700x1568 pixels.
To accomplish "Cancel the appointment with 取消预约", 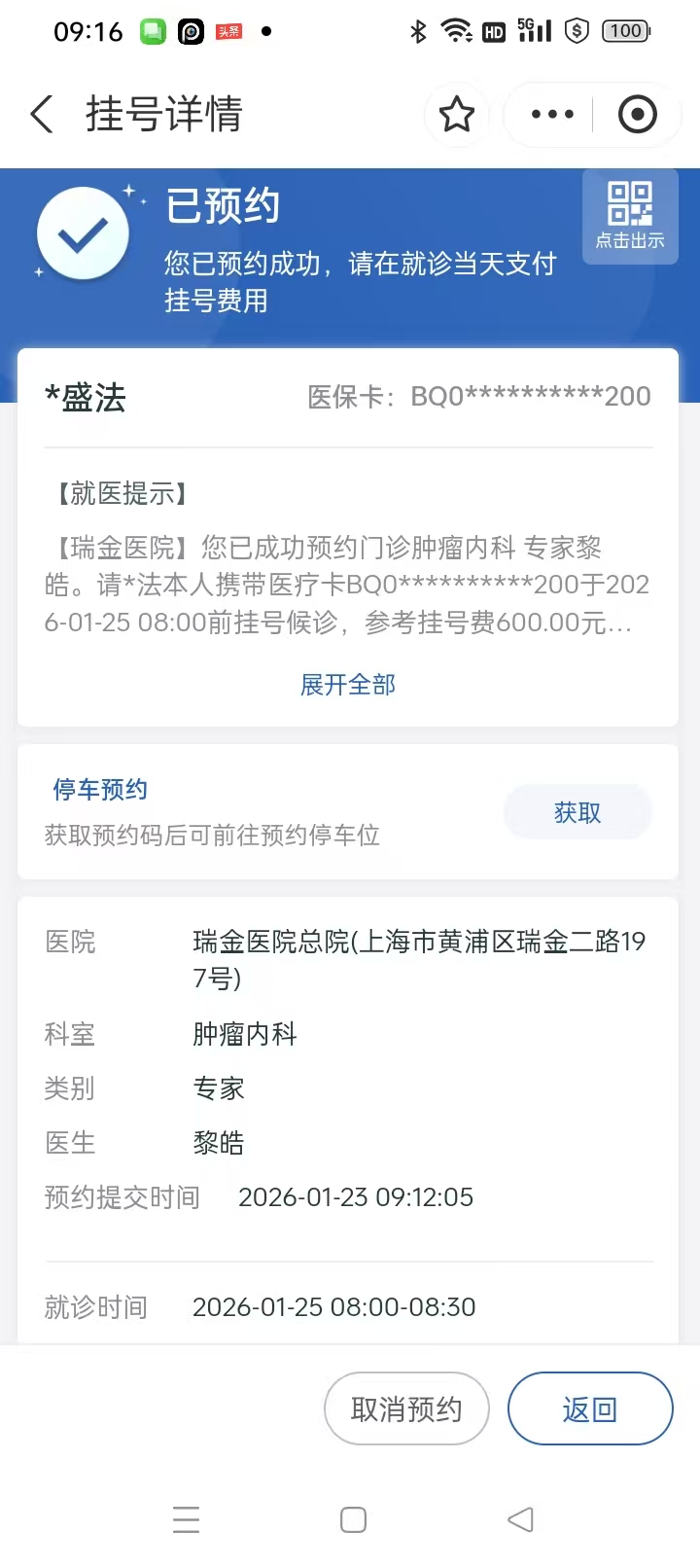I will (406, 1408).
